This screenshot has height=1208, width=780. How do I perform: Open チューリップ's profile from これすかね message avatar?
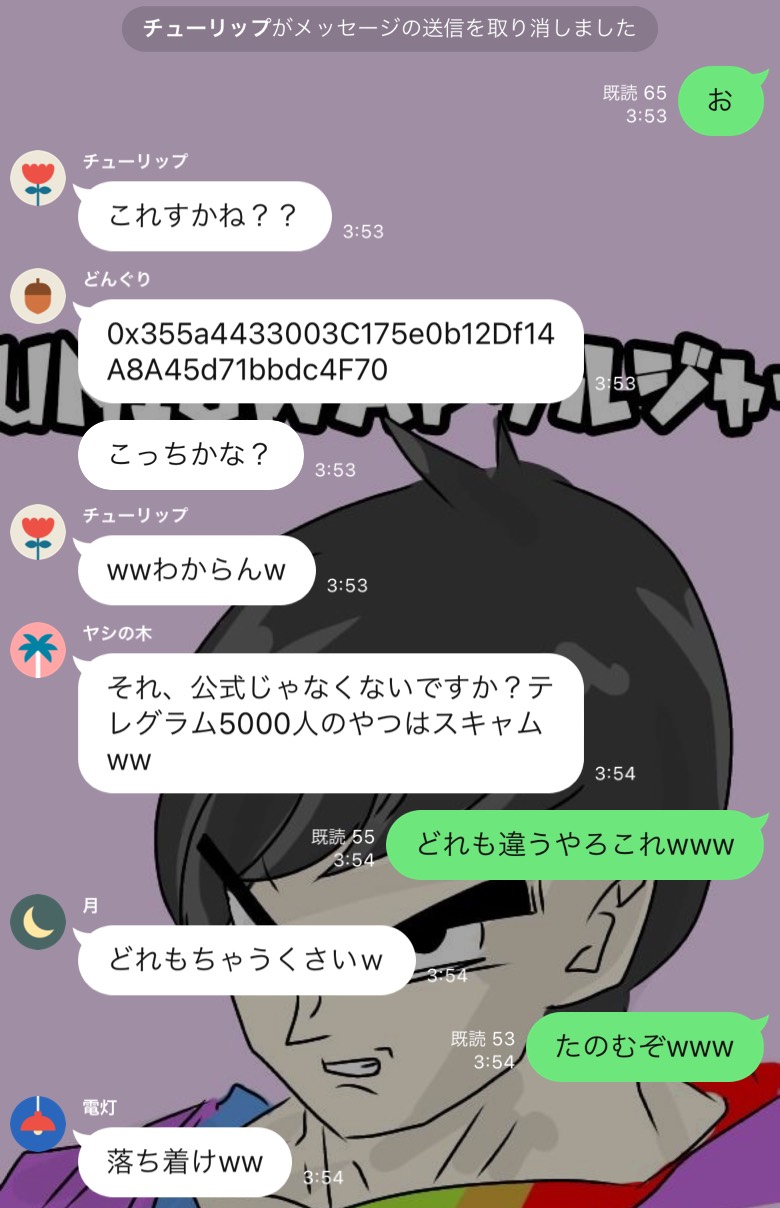coord(38,179)
